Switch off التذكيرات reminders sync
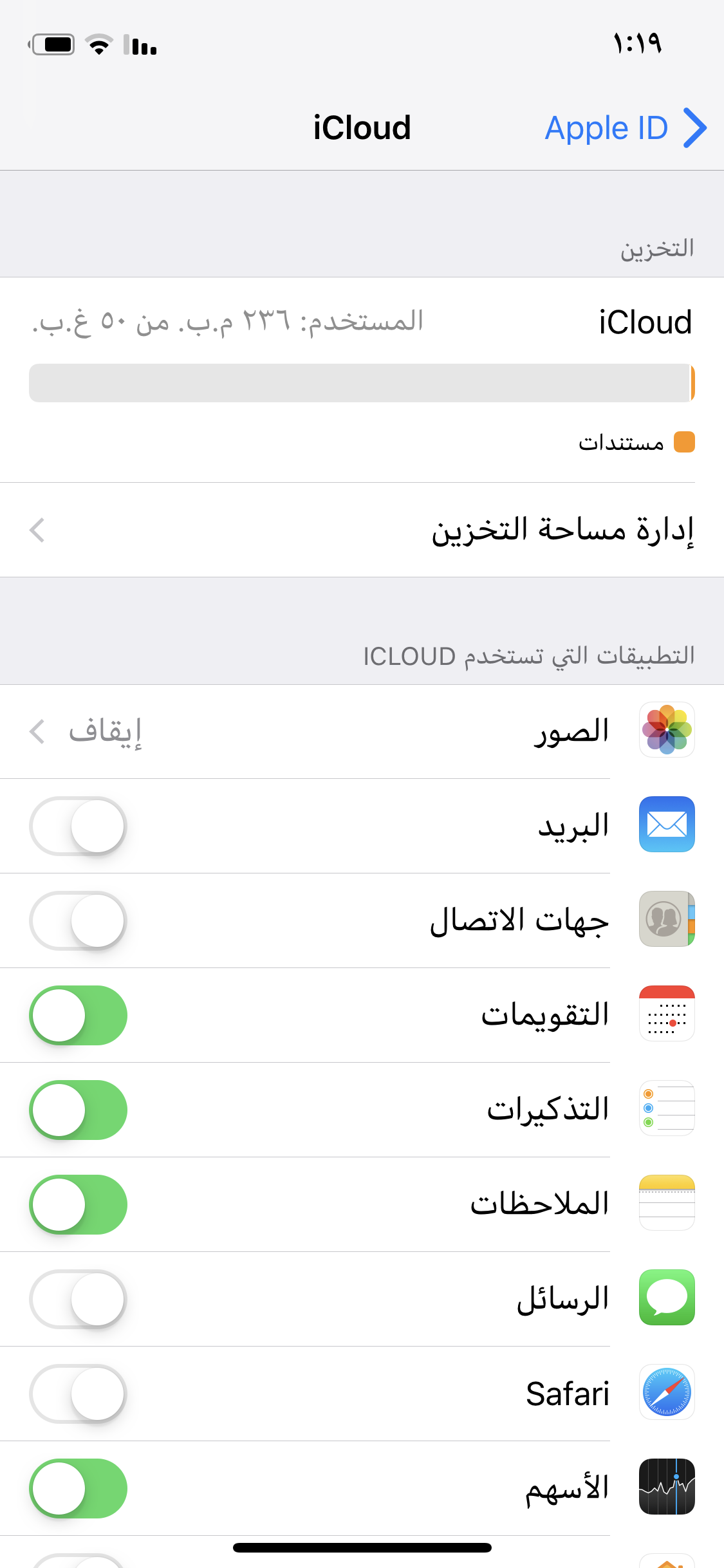 click(78, 1110)
